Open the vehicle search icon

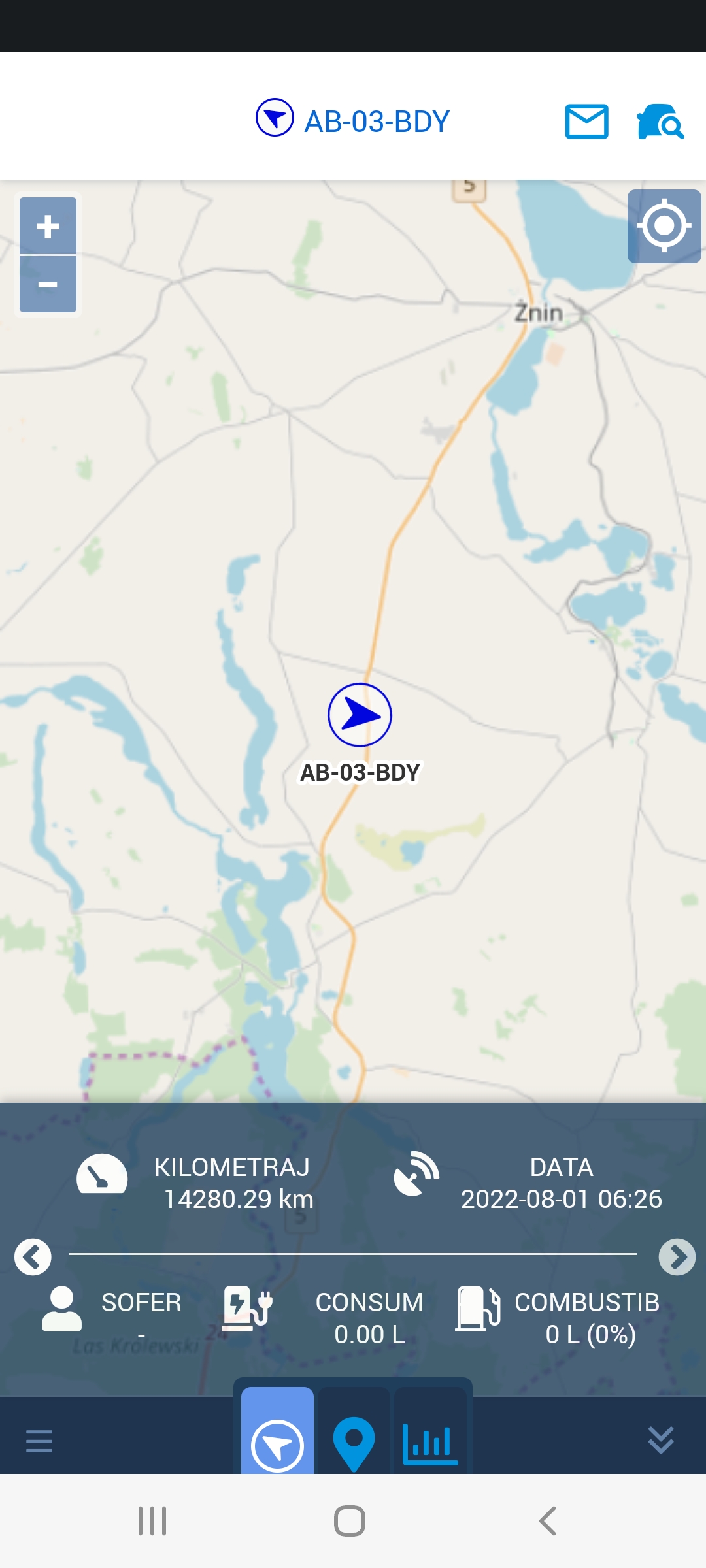(660, 122)
